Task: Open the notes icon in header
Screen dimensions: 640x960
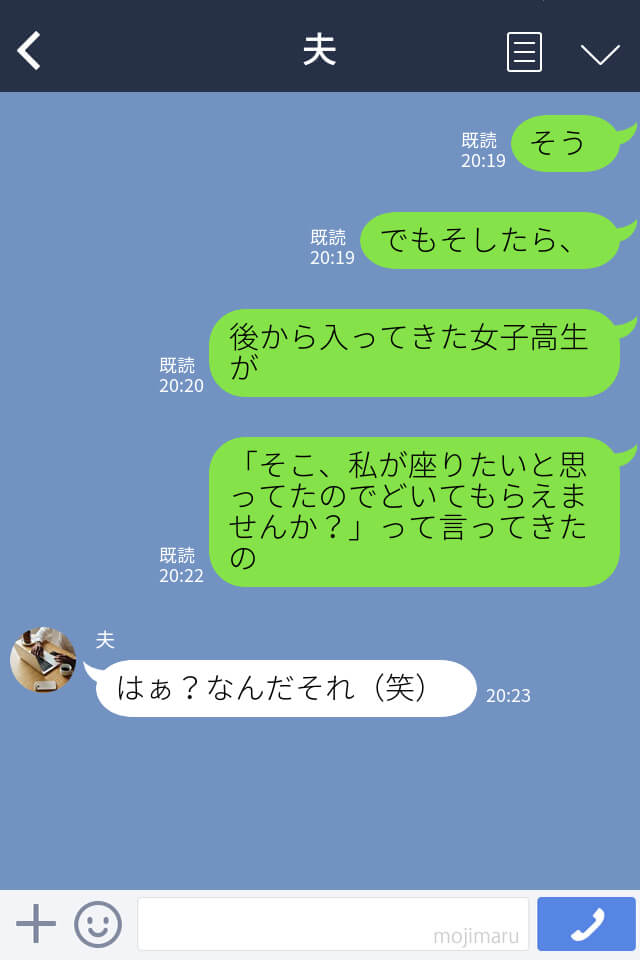Action: click(x=524, y=51)
